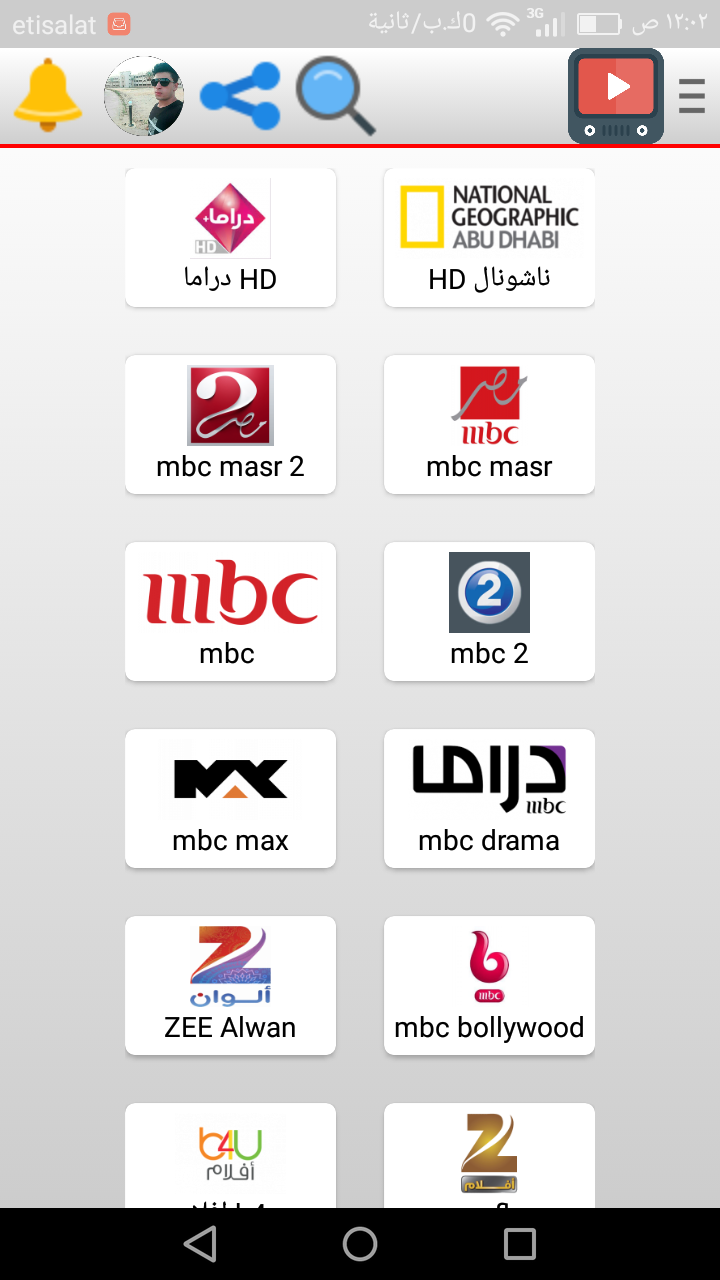
Task: Open the main mbc channel
Action: click(x=230, y=612)
